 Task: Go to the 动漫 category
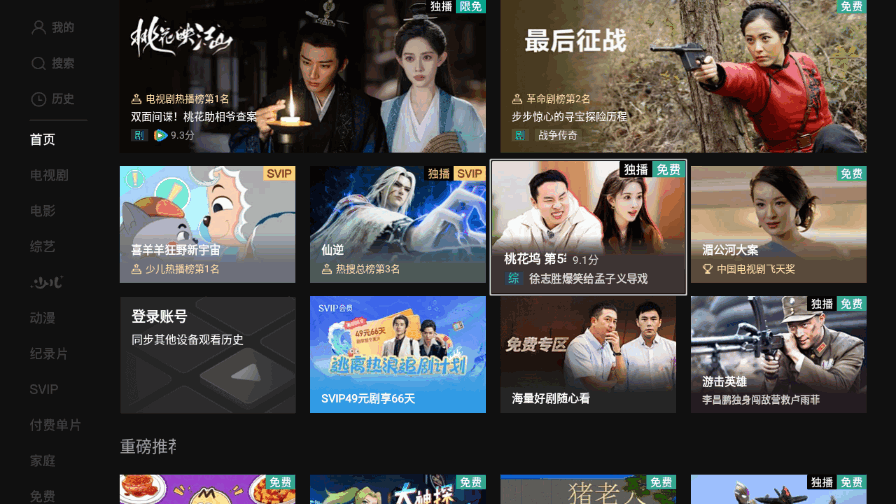pos(43,318)
